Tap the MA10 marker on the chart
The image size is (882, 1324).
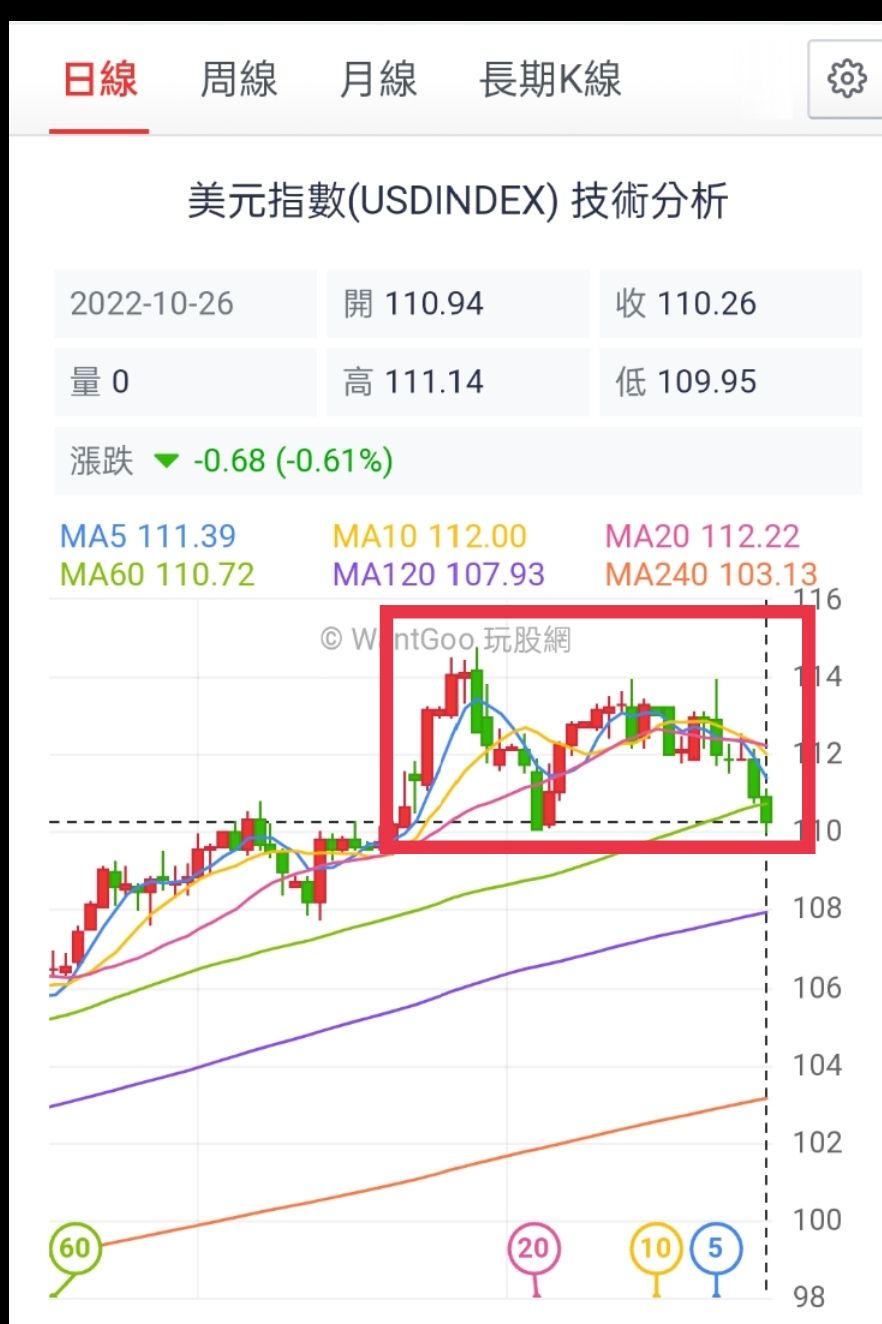pyautogui.click(x=655, y=1249)
